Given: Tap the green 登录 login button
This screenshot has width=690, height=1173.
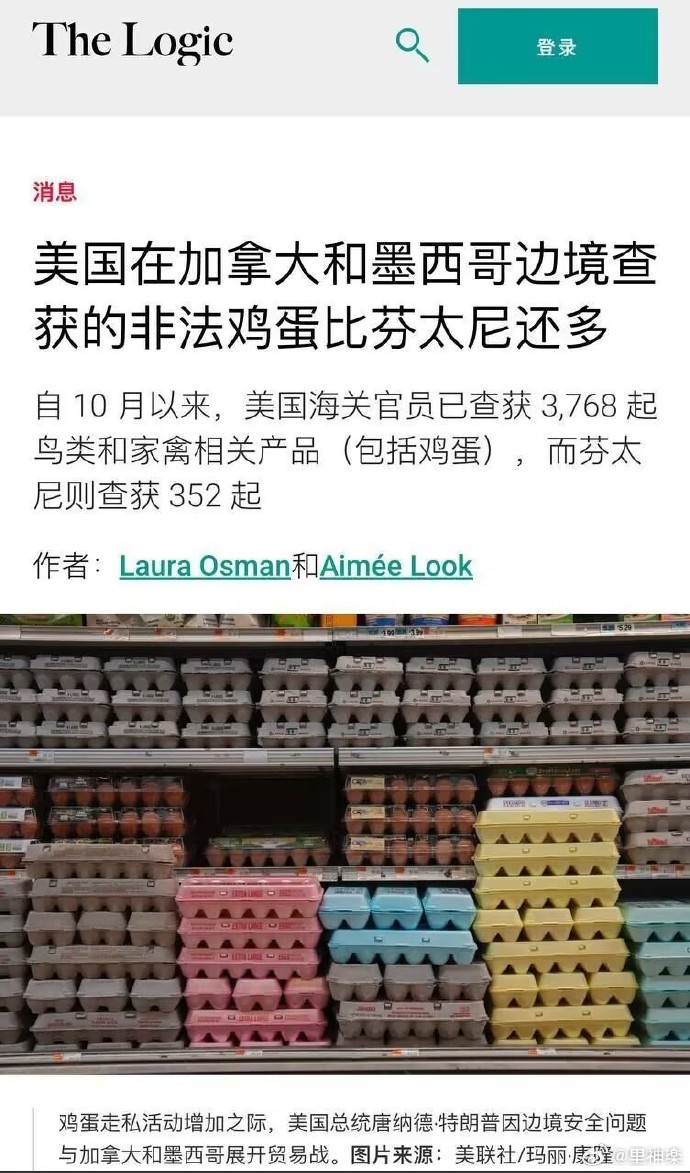Looking at the screenshot, I should [557, 47].
